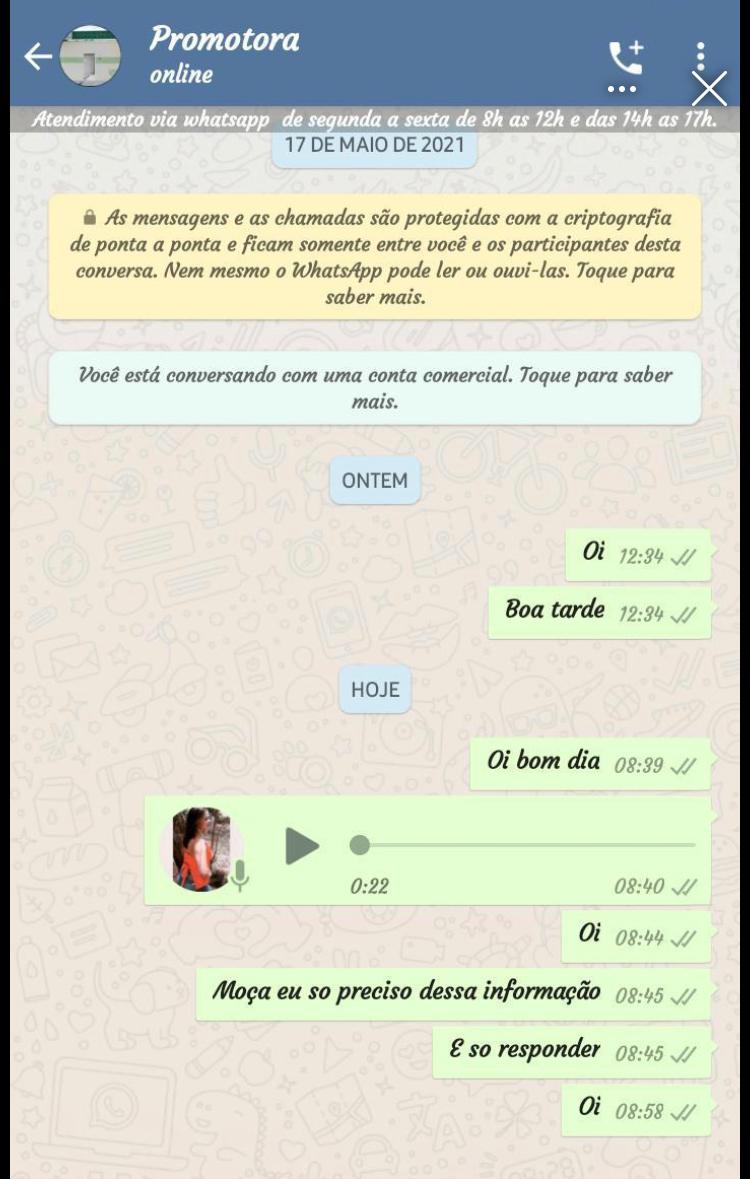750x1179 pixels.
Task: Open Promotora contact profile picture
Action: click(90, 56)
